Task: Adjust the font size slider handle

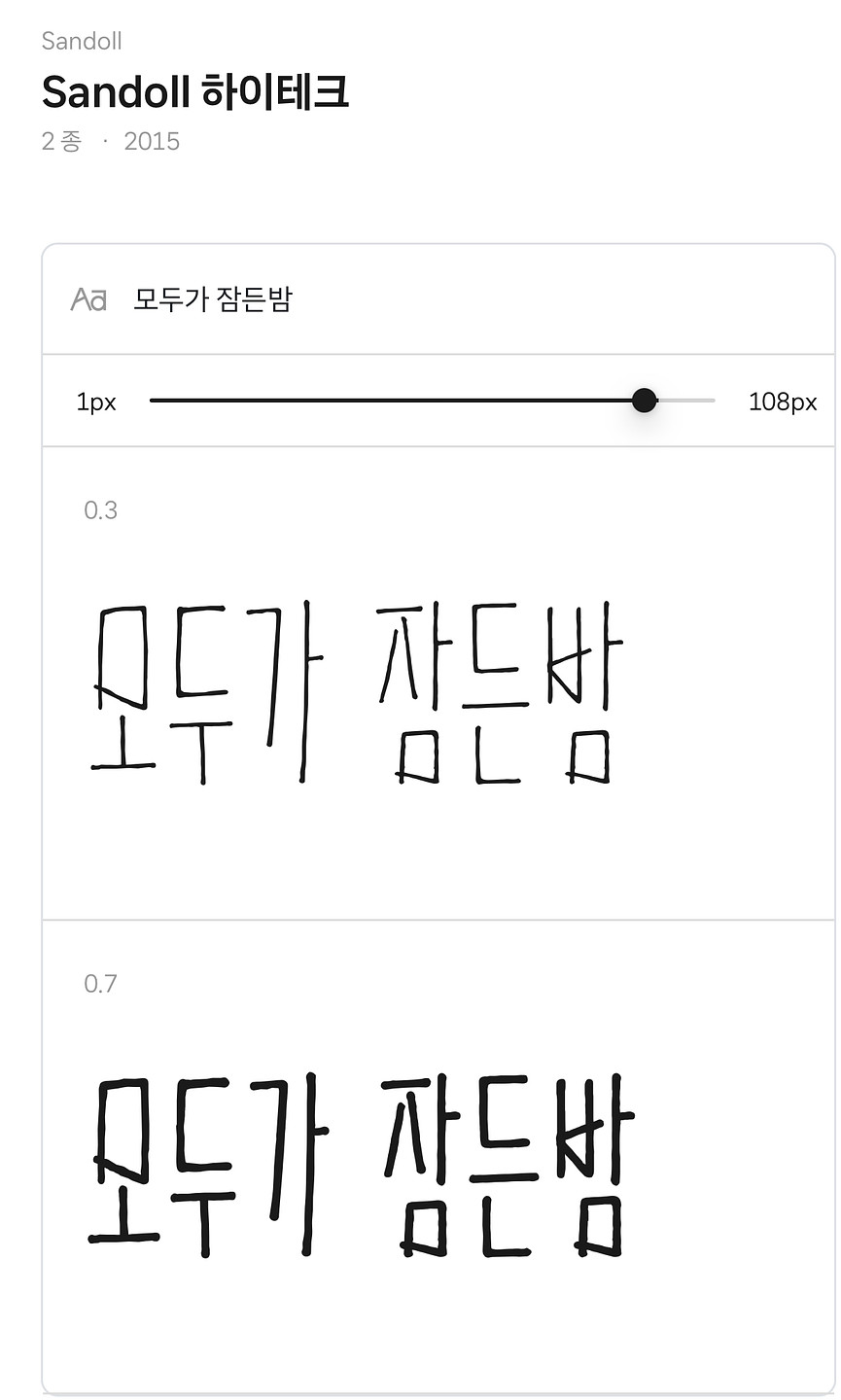Action: pos(644,401)
